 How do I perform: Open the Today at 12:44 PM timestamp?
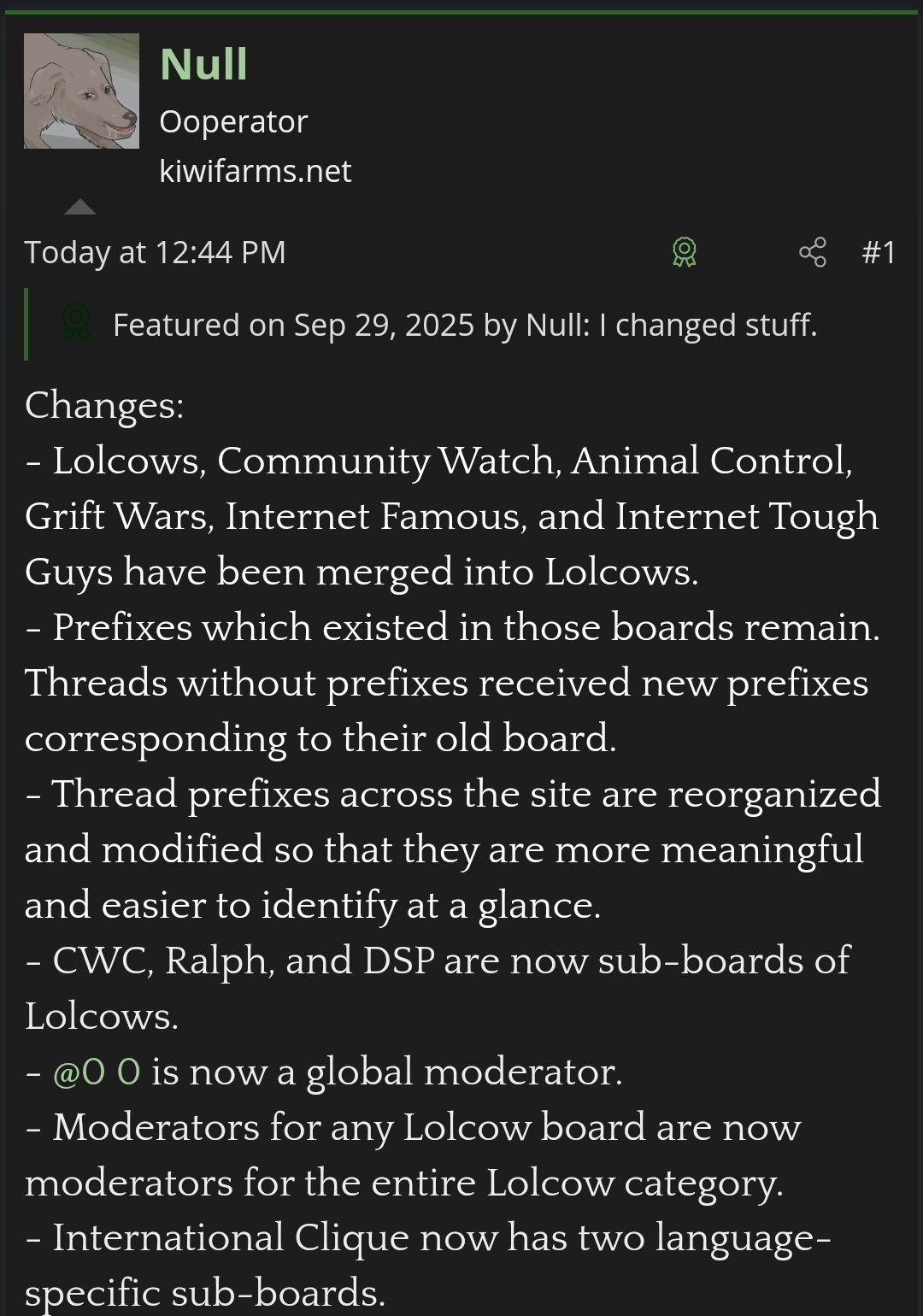pyautogui.click(x=155, y=252)
